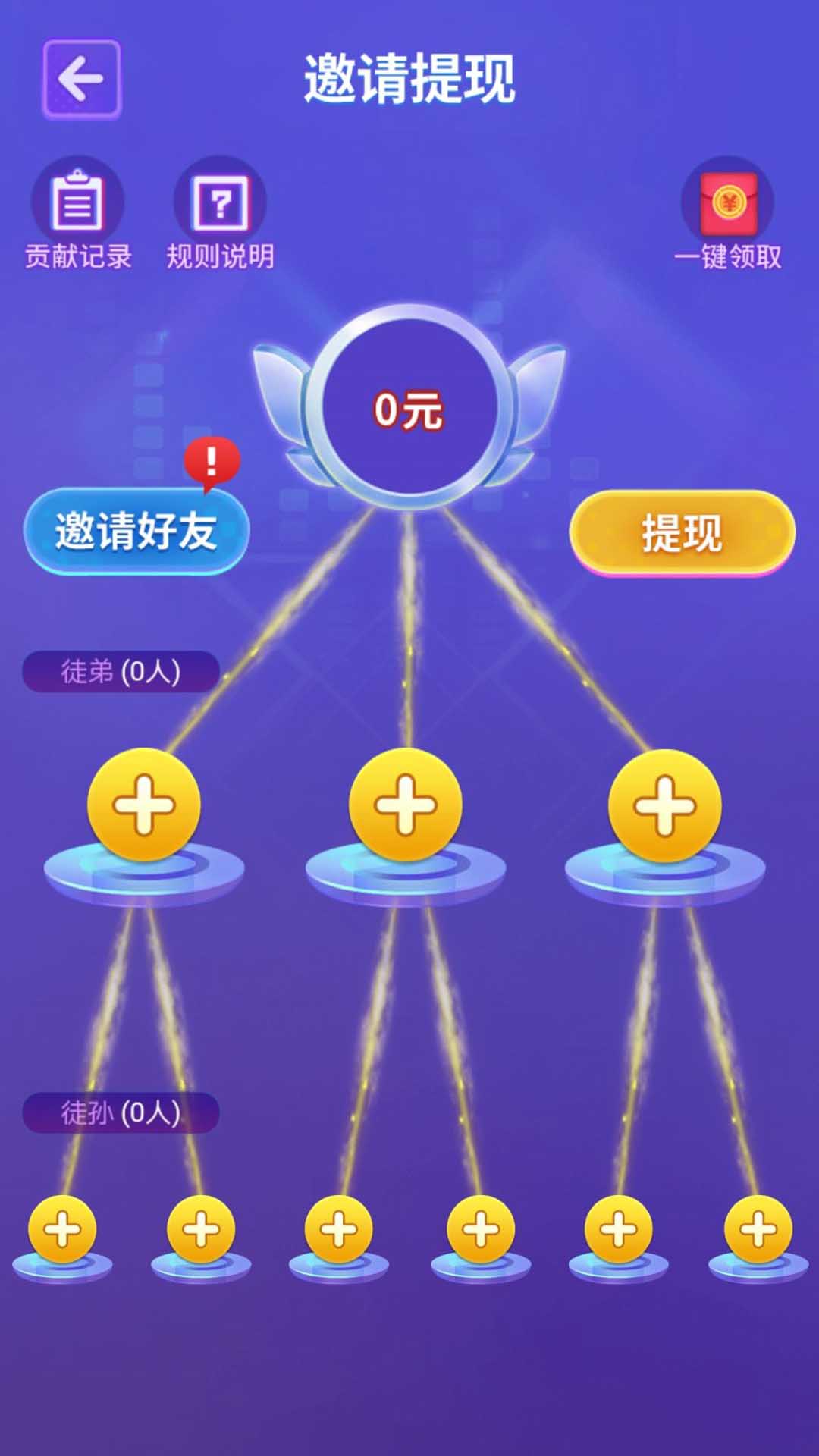Screen dimensions: 819x1456
Task: Go back using the arrow button
Action: pyautogui.click(x=81, y=79)
